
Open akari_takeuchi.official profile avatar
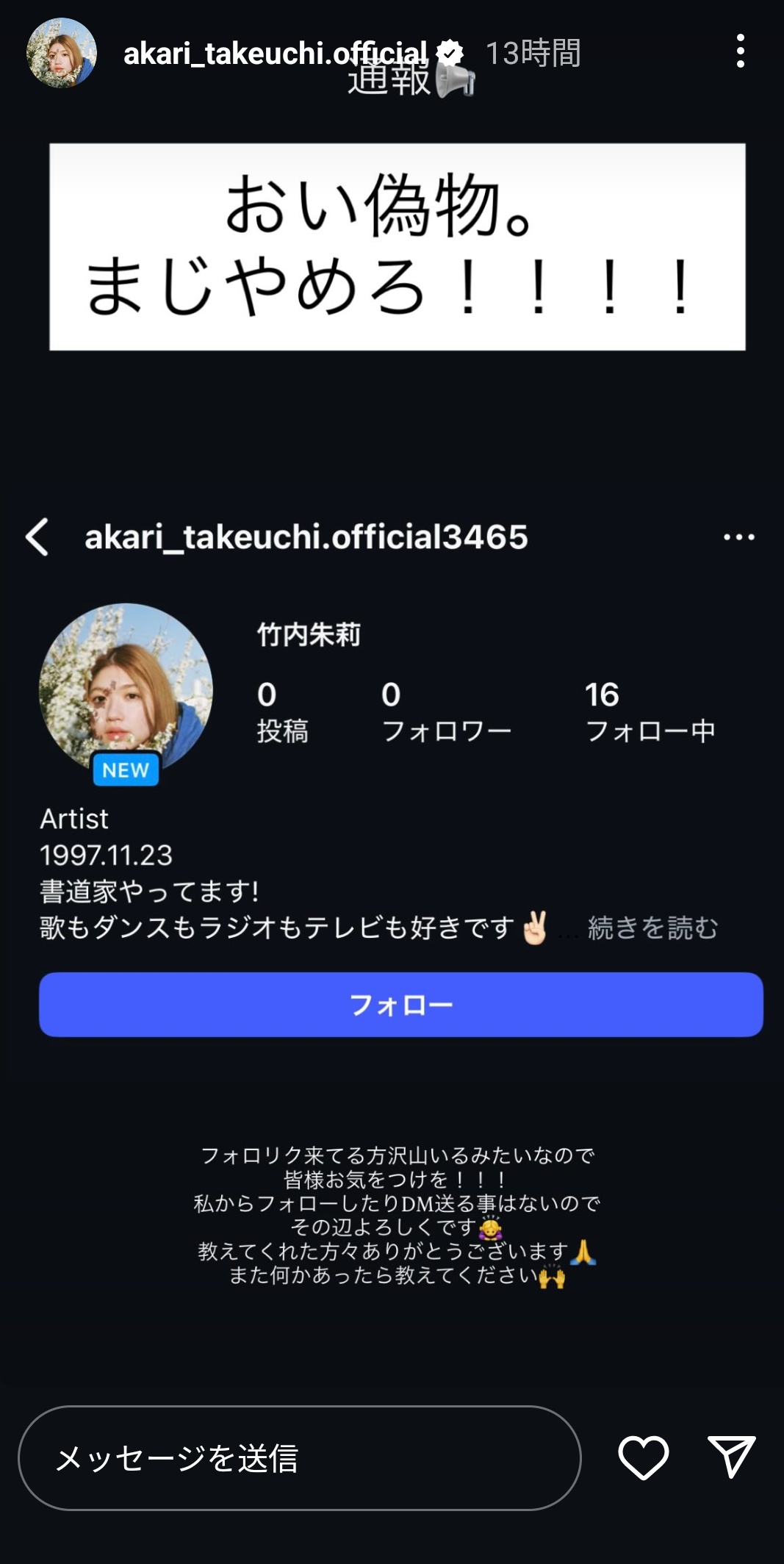pyautogui.click(x=62, y=53)
